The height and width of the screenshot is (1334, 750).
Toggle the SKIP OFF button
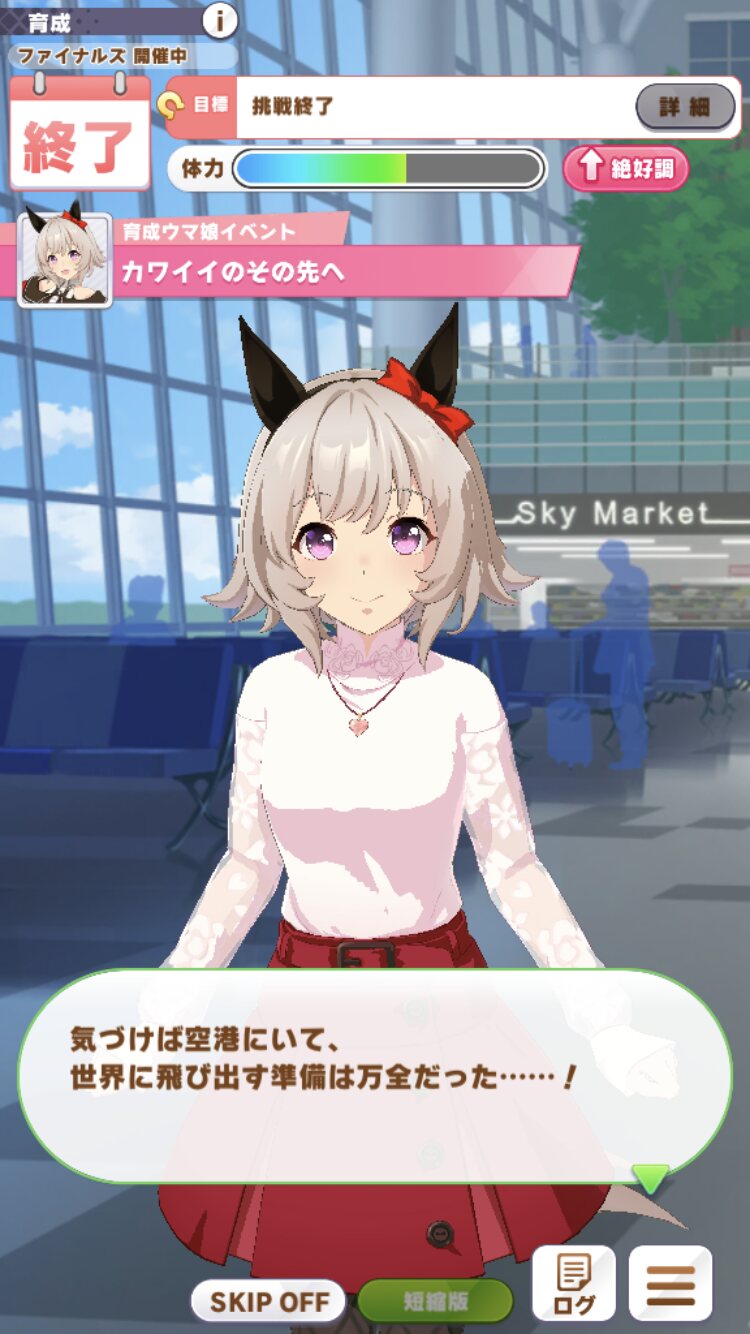(269, 1301)
